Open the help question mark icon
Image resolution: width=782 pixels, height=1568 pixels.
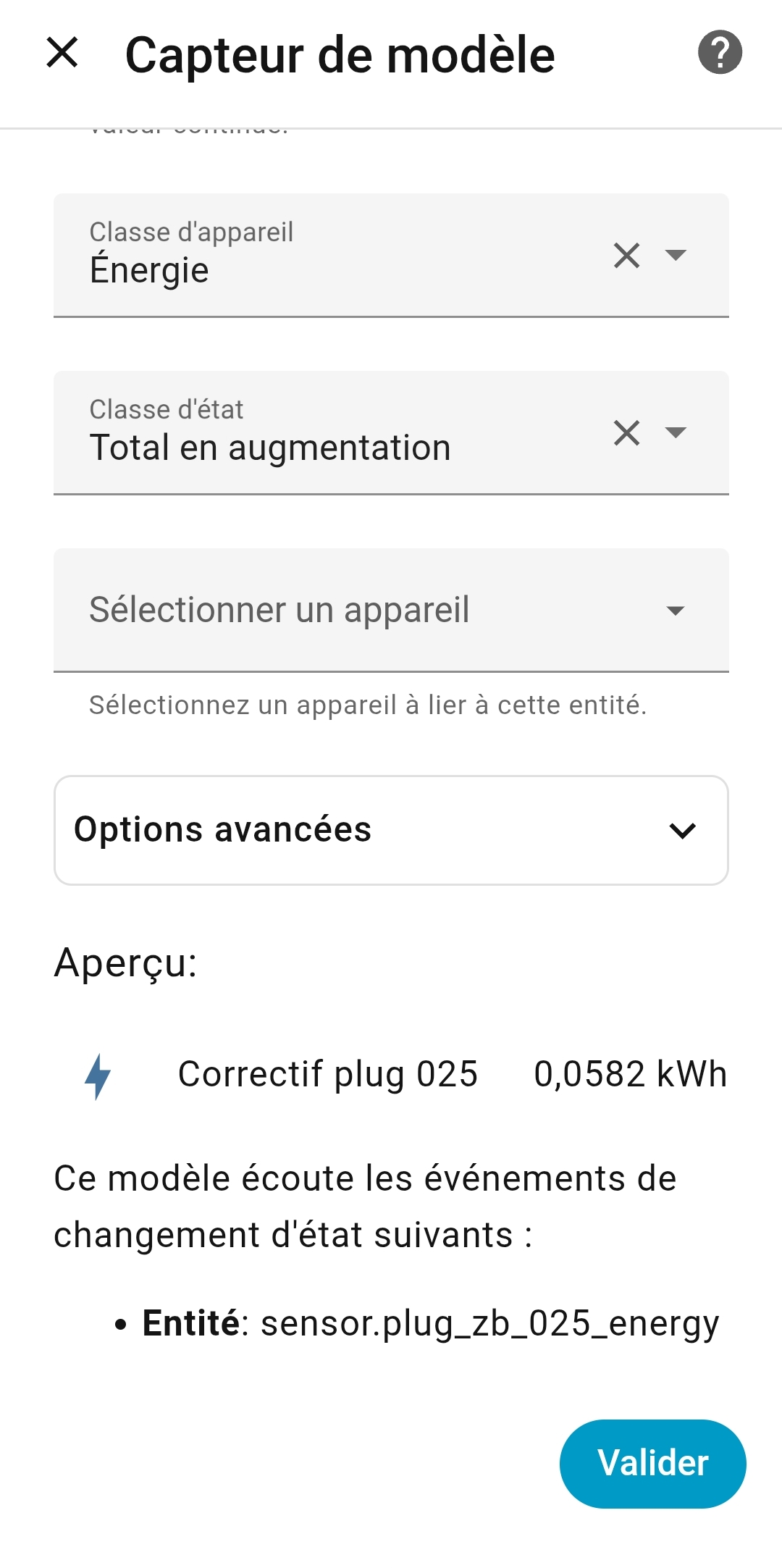(x=720, y=53)
